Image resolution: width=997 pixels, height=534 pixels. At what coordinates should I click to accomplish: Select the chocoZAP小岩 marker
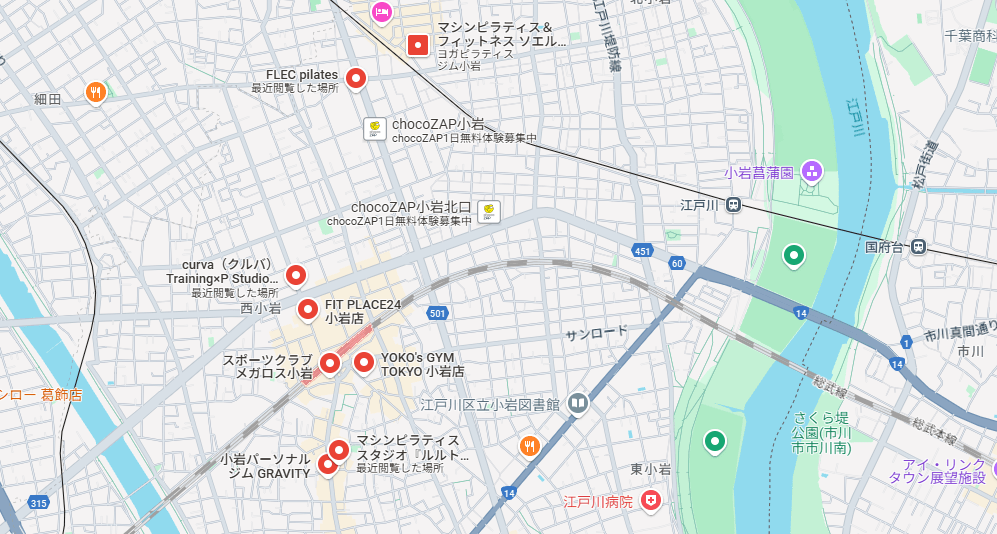(x=374, y=128)
